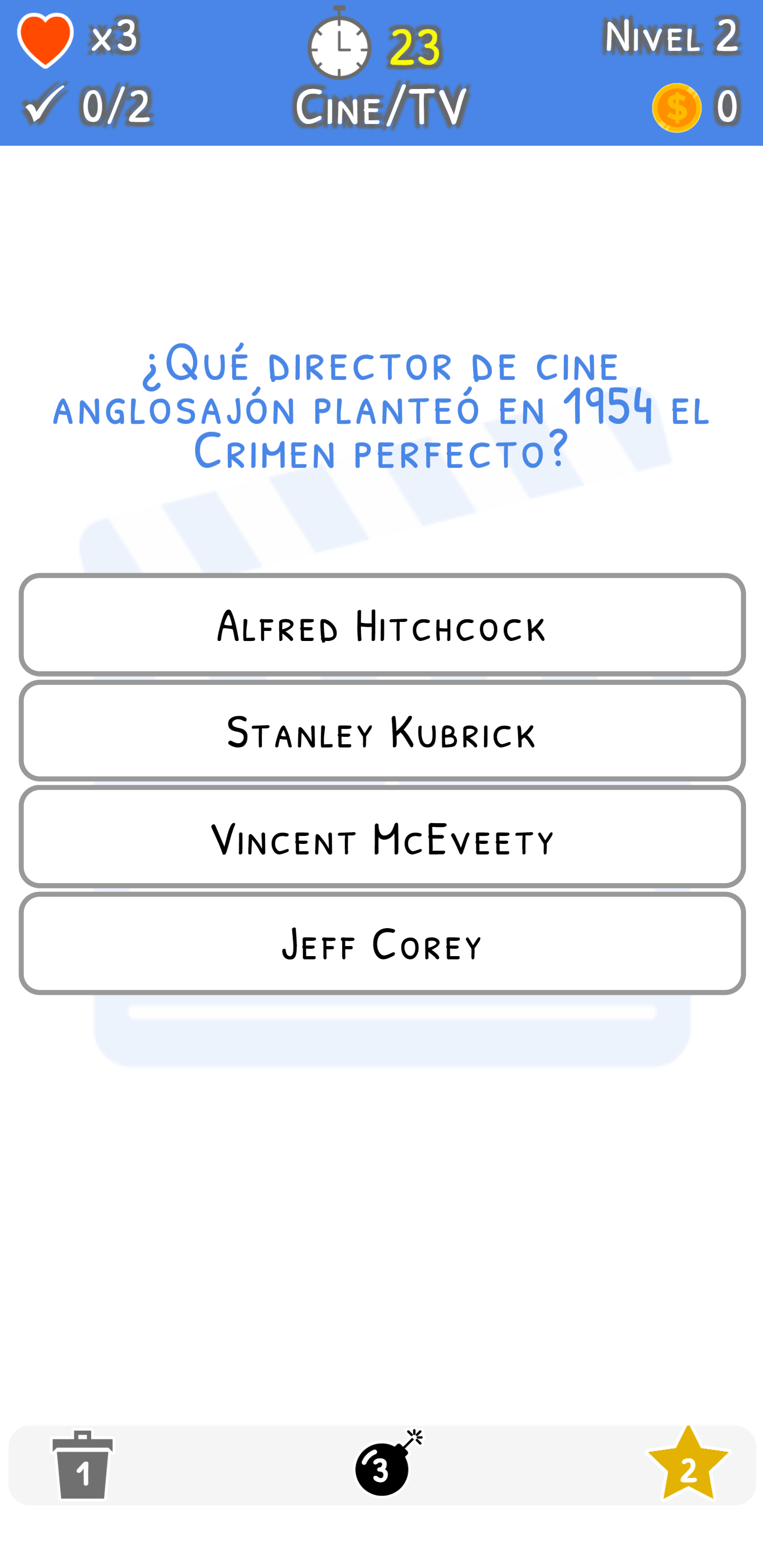Choose Stanley Kubrick as the answer
763x1568 pixels.
(382, 731)
